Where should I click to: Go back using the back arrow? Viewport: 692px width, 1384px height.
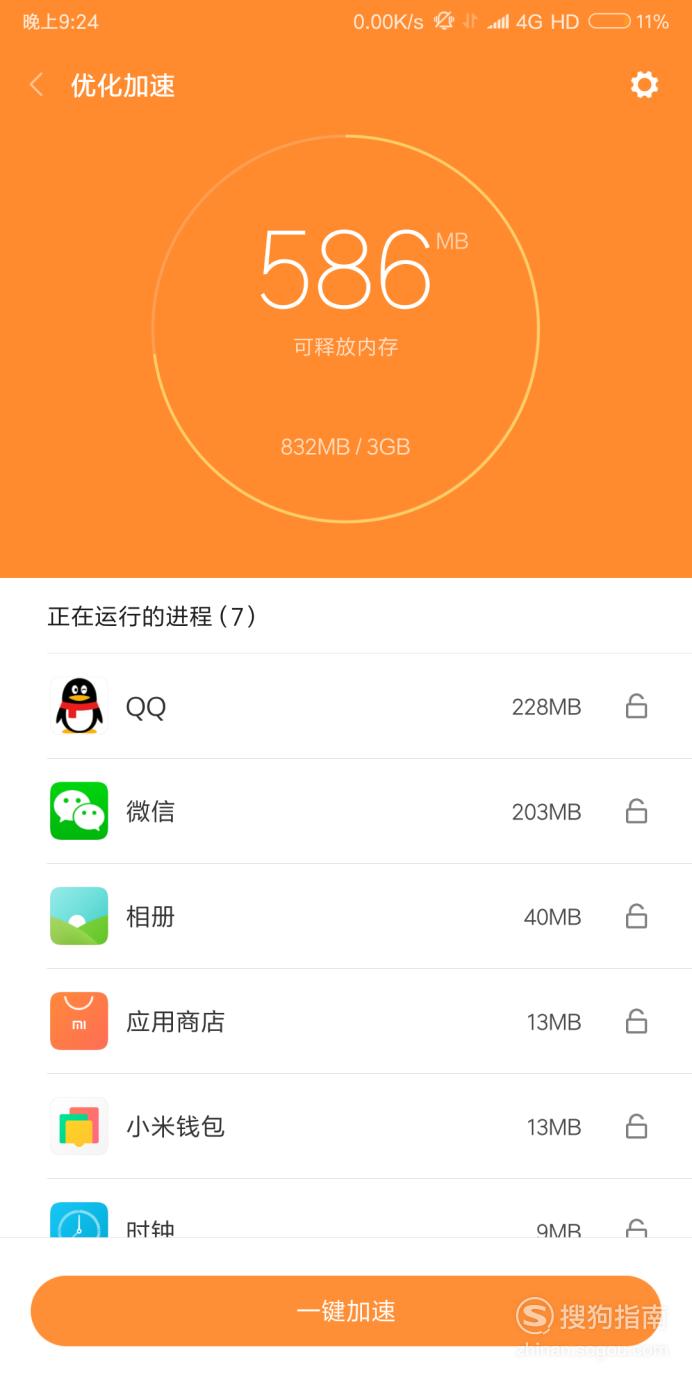[37, 85]
